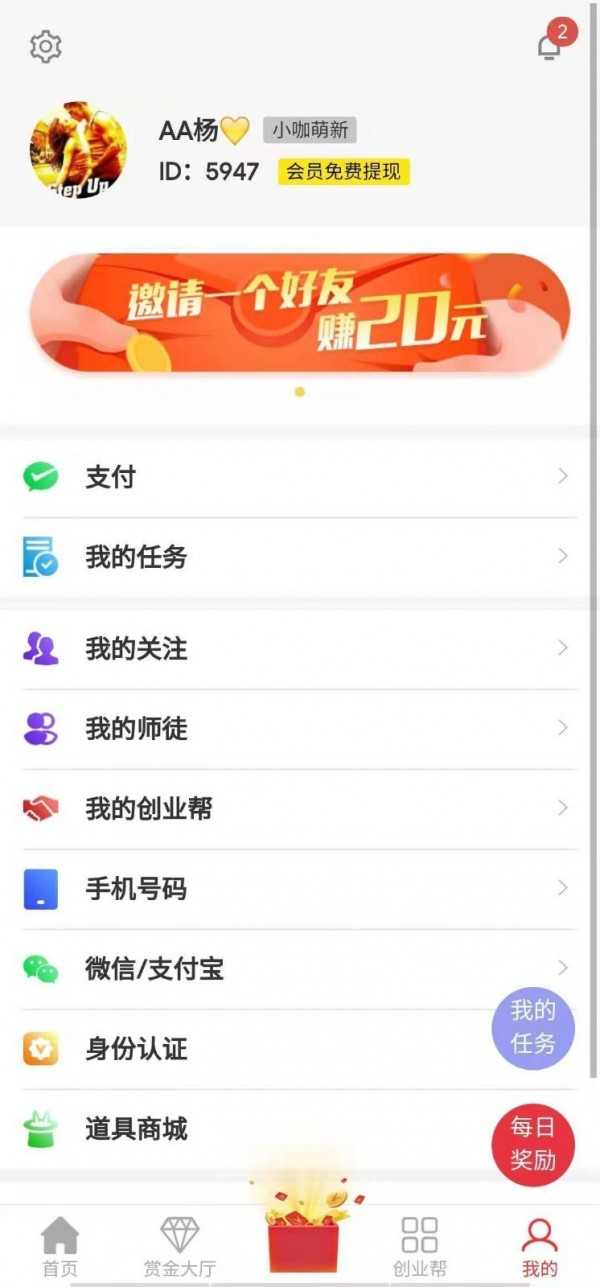600x1287 pixels.
Task: Tap the profile avatar picture
Action: tap(79, 150)
